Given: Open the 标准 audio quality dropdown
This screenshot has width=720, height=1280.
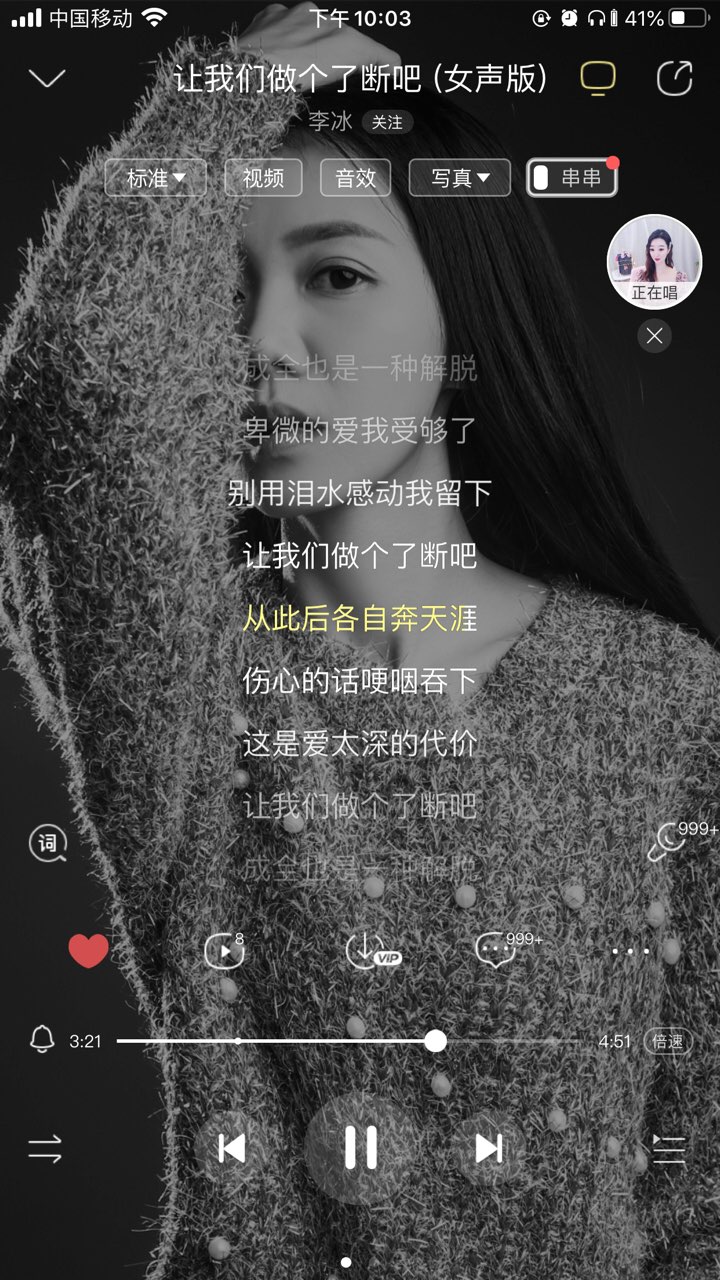Looking at the screenshot, I should (156, 178).
